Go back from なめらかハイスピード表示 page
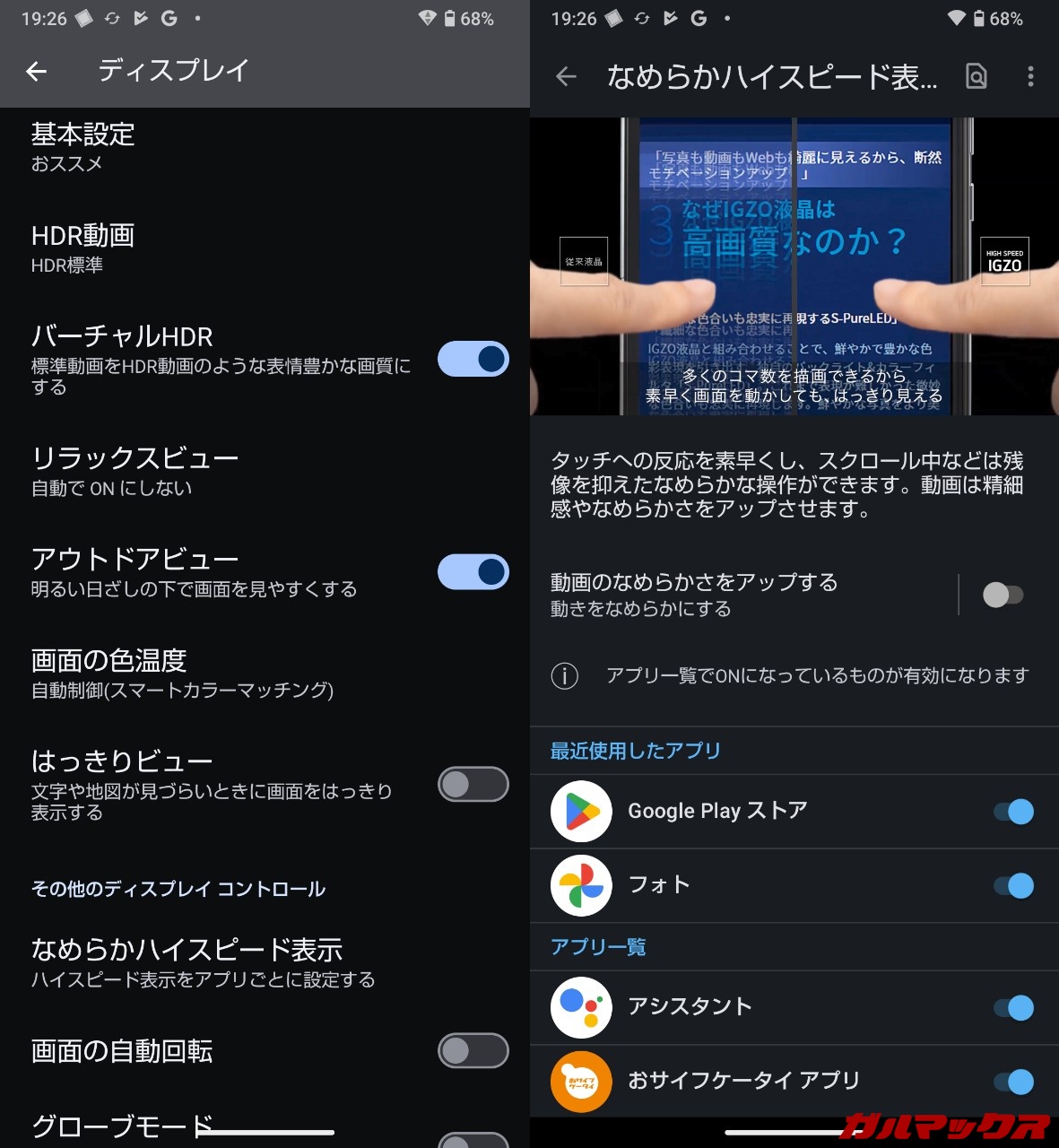The image size is (1059, 1148). [566, 77]
